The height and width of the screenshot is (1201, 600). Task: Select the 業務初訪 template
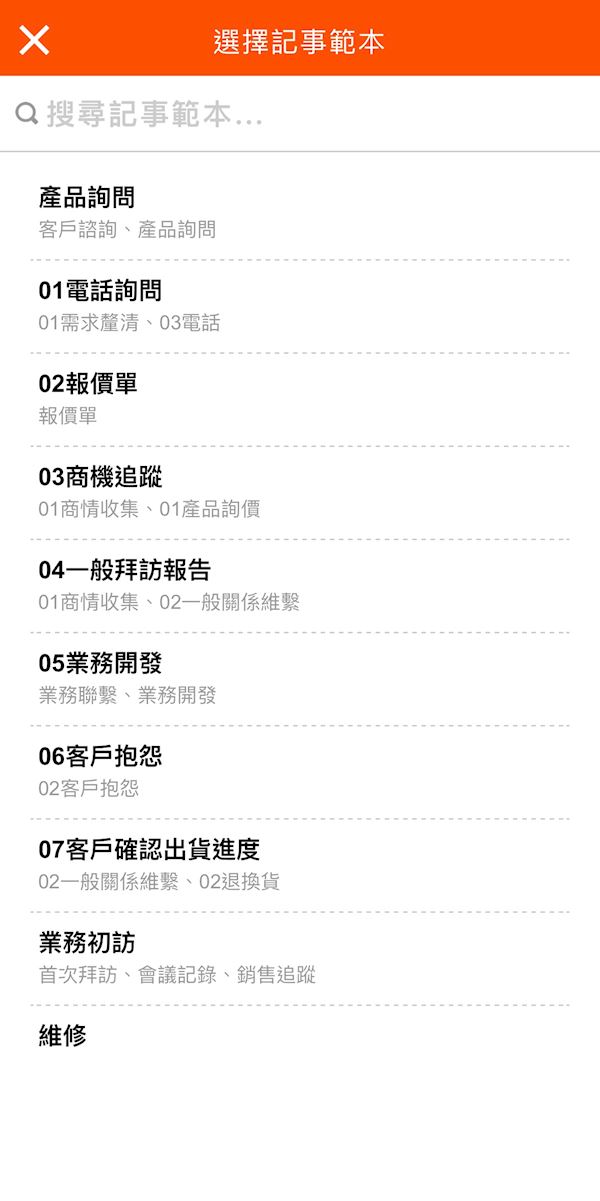click(300, 956)
